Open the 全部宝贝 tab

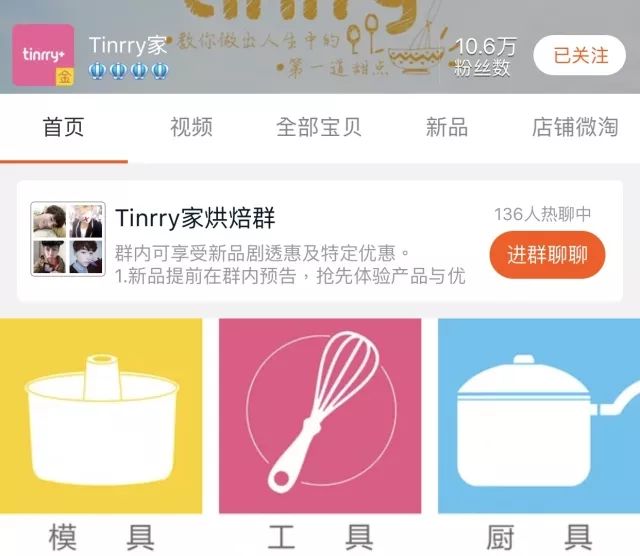318,127
